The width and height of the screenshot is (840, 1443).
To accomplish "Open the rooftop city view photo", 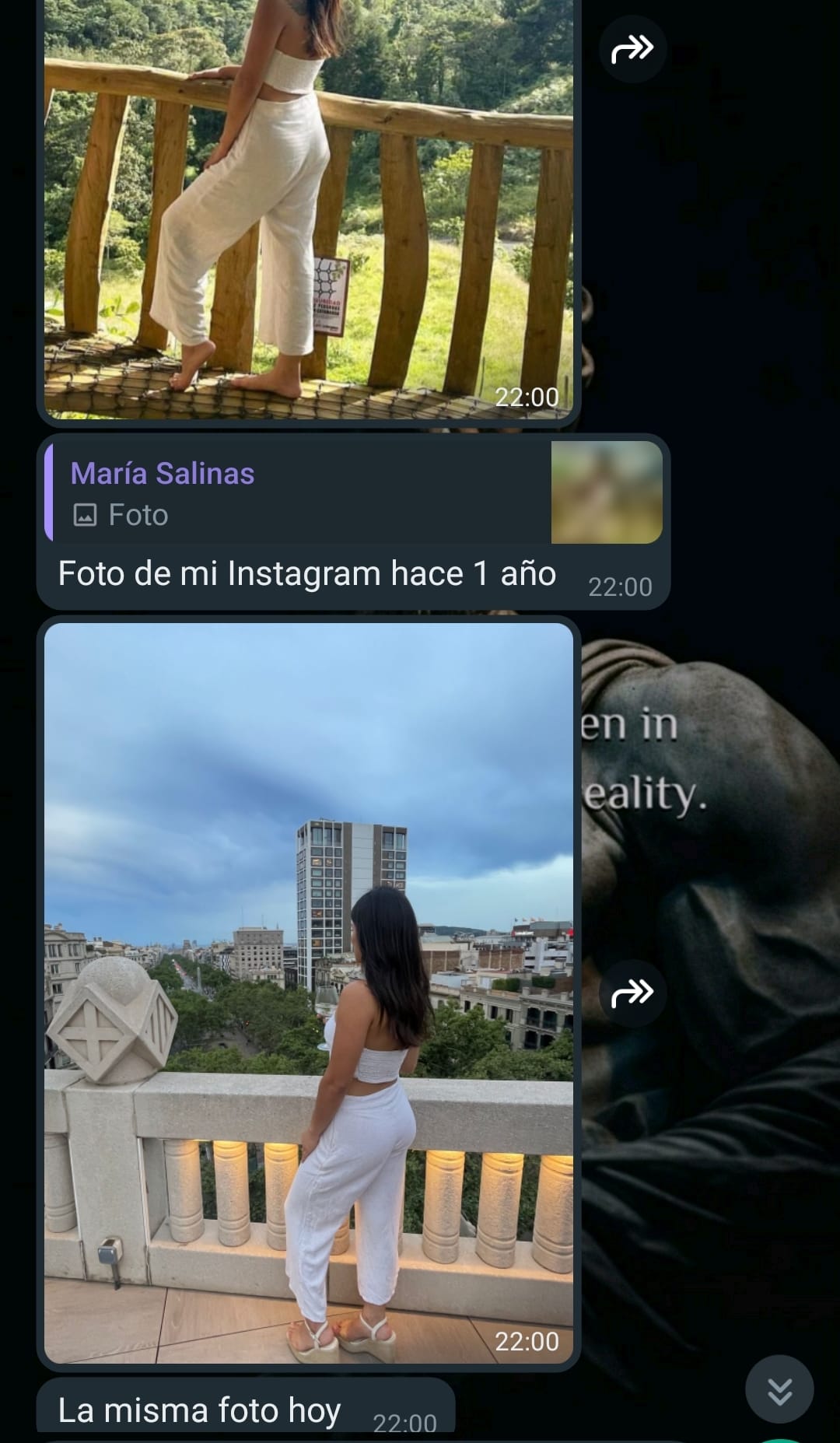I will [309, 993].
